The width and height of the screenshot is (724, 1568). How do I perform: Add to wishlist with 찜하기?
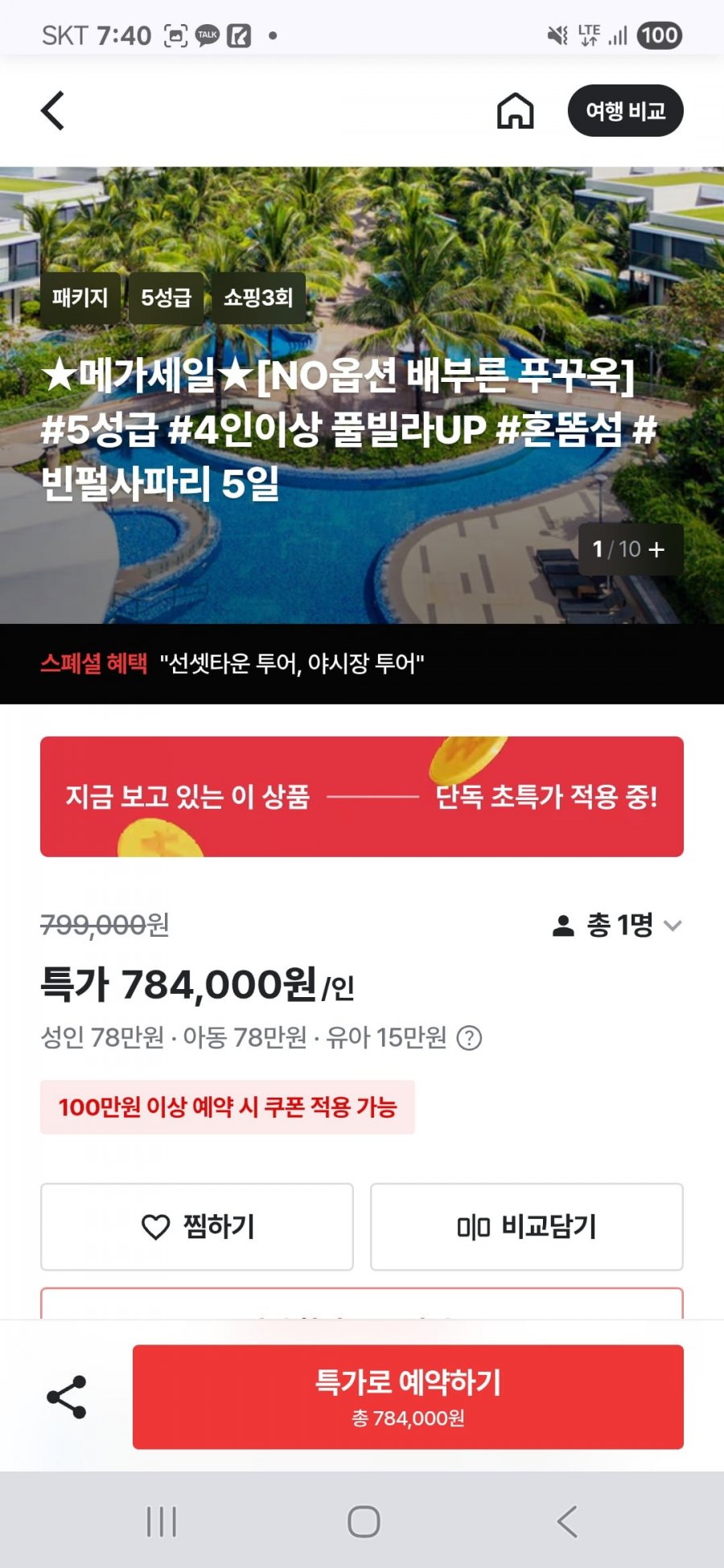[197, 1226]
